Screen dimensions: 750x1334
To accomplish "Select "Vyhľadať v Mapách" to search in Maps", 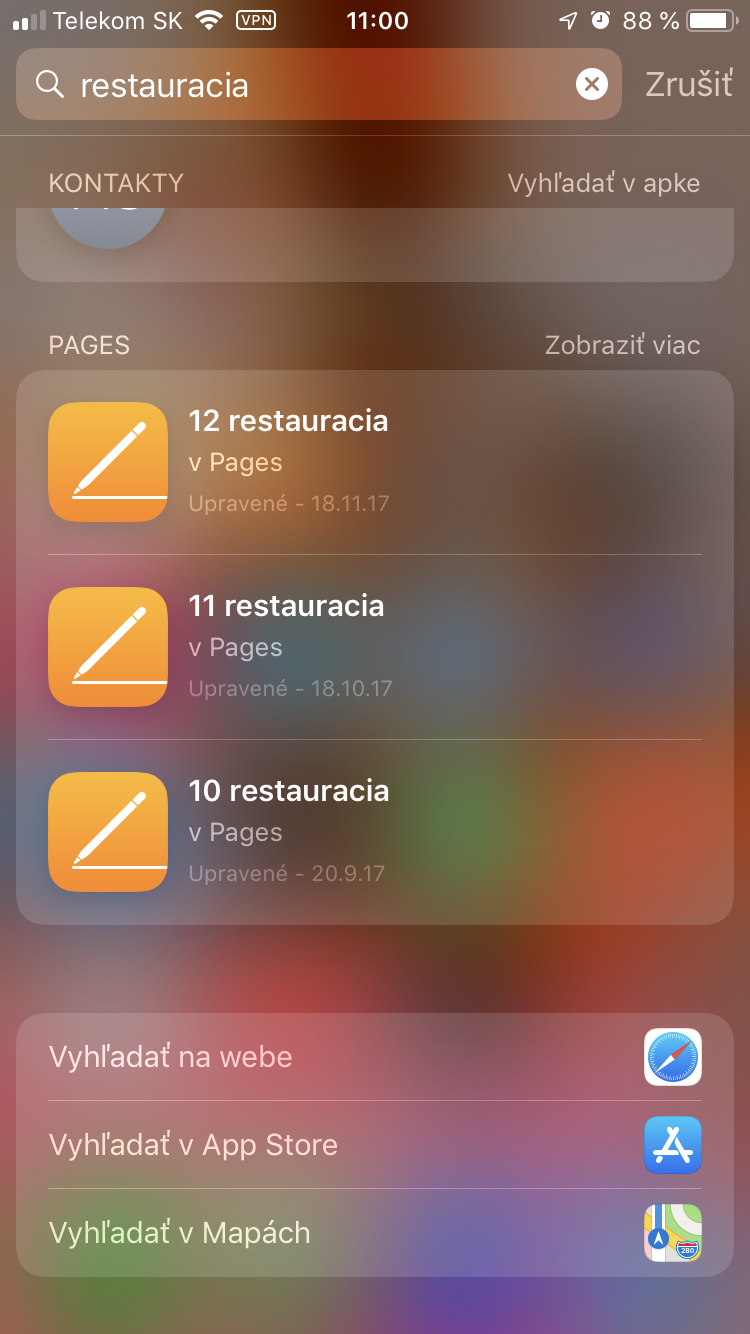I will [375, 1233].
